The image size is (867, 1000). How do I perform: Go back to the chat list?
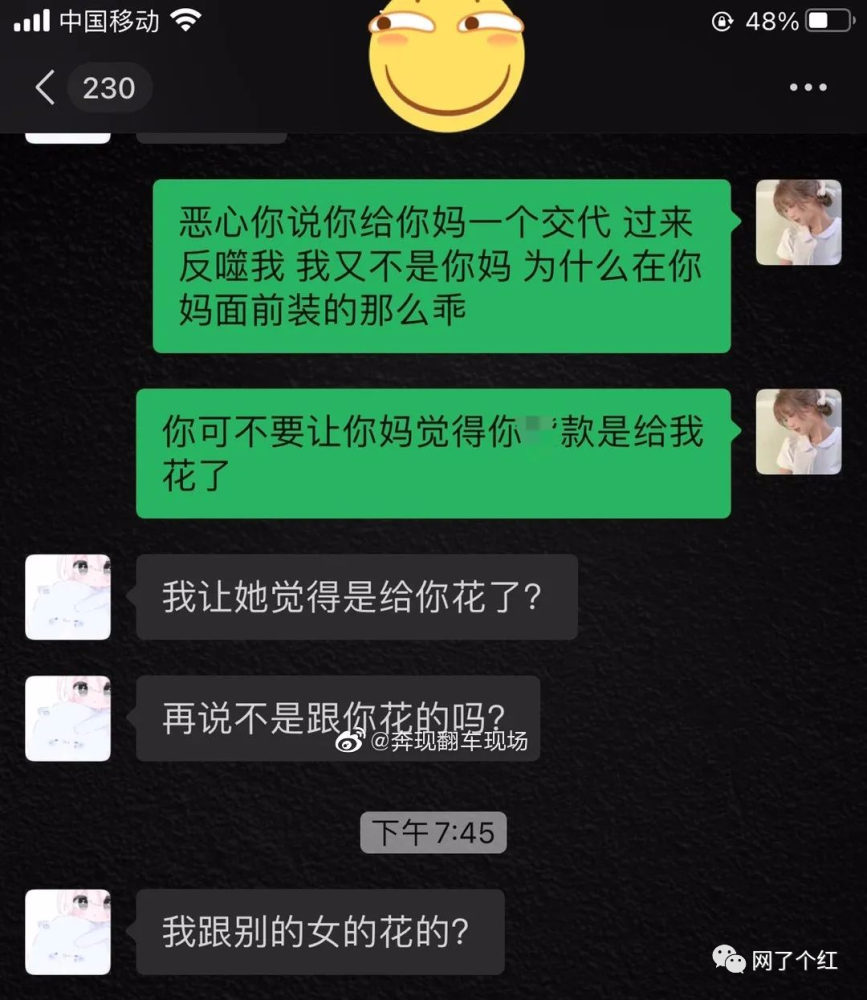pyautogui.click(x=45, y=88)
